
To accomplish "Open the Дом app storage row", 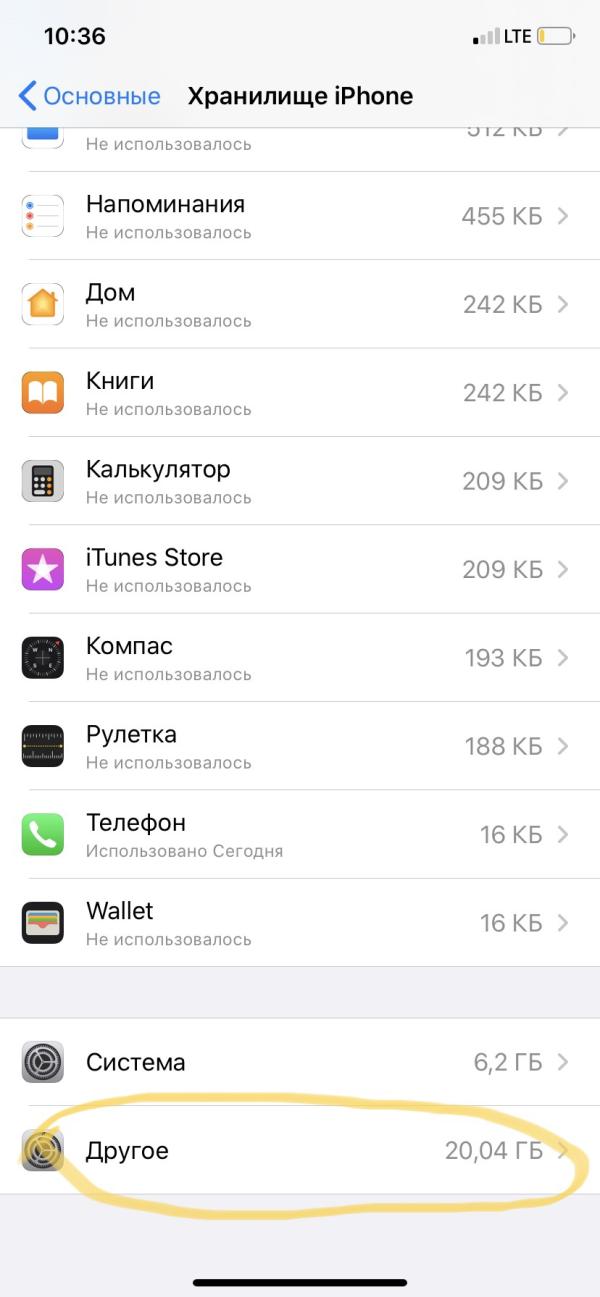I will point(300,304).
